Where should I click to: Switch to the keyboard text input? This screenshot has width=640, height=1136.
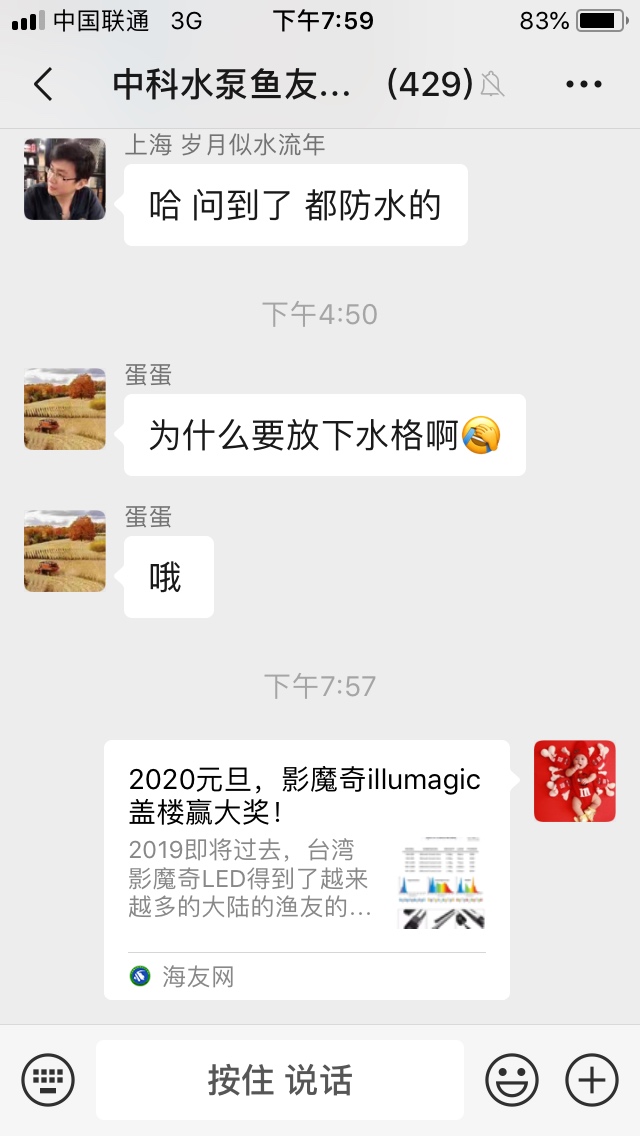pos(48,1080)
